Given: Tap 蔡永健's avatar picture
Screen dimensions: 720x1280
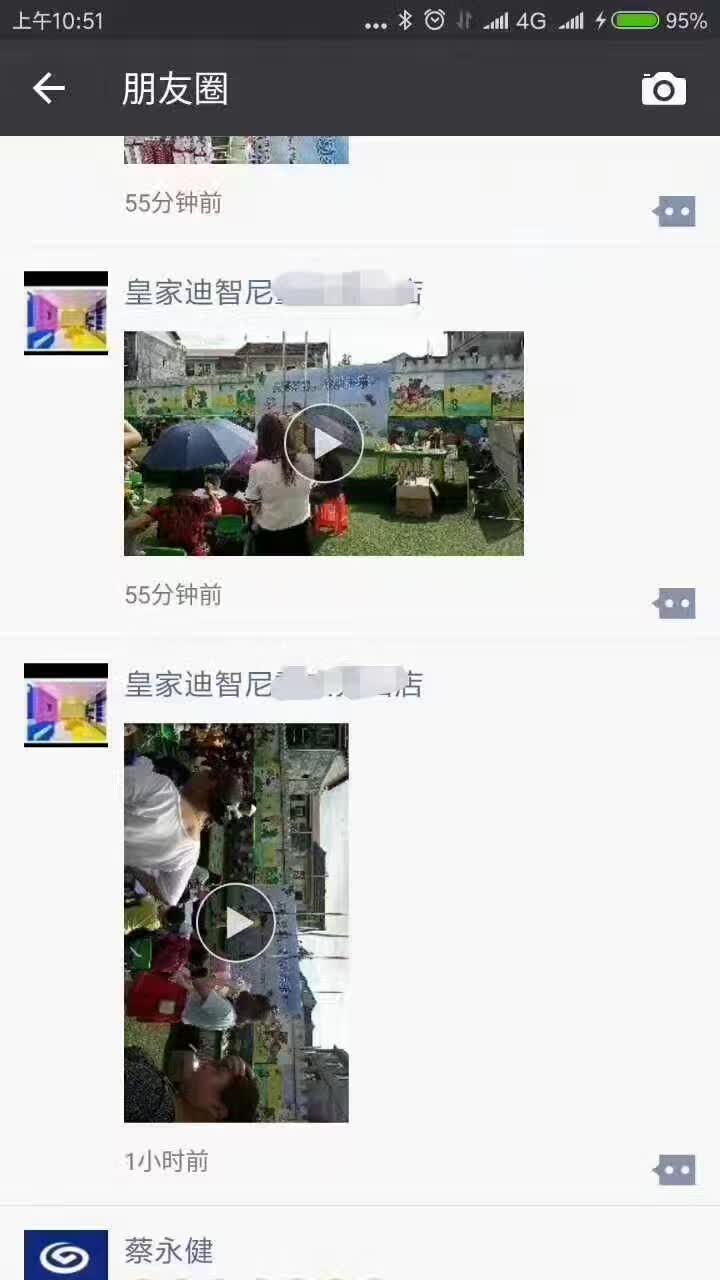Looking at the screenshot, I should pyautogui.click(x=66, y=1255).
